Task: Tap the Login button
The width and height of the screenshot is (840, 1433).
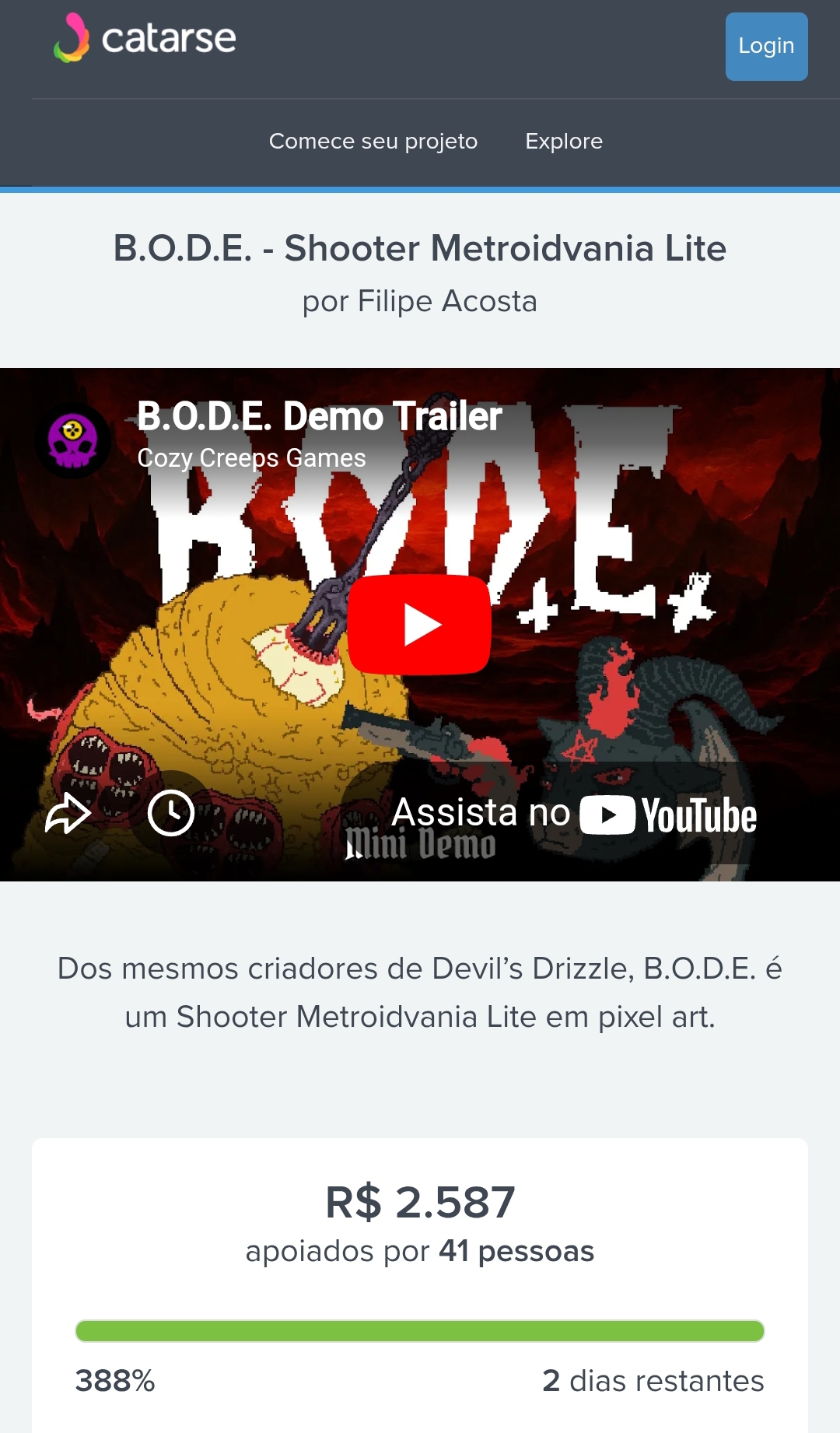Action: click(x=766, y=47)
